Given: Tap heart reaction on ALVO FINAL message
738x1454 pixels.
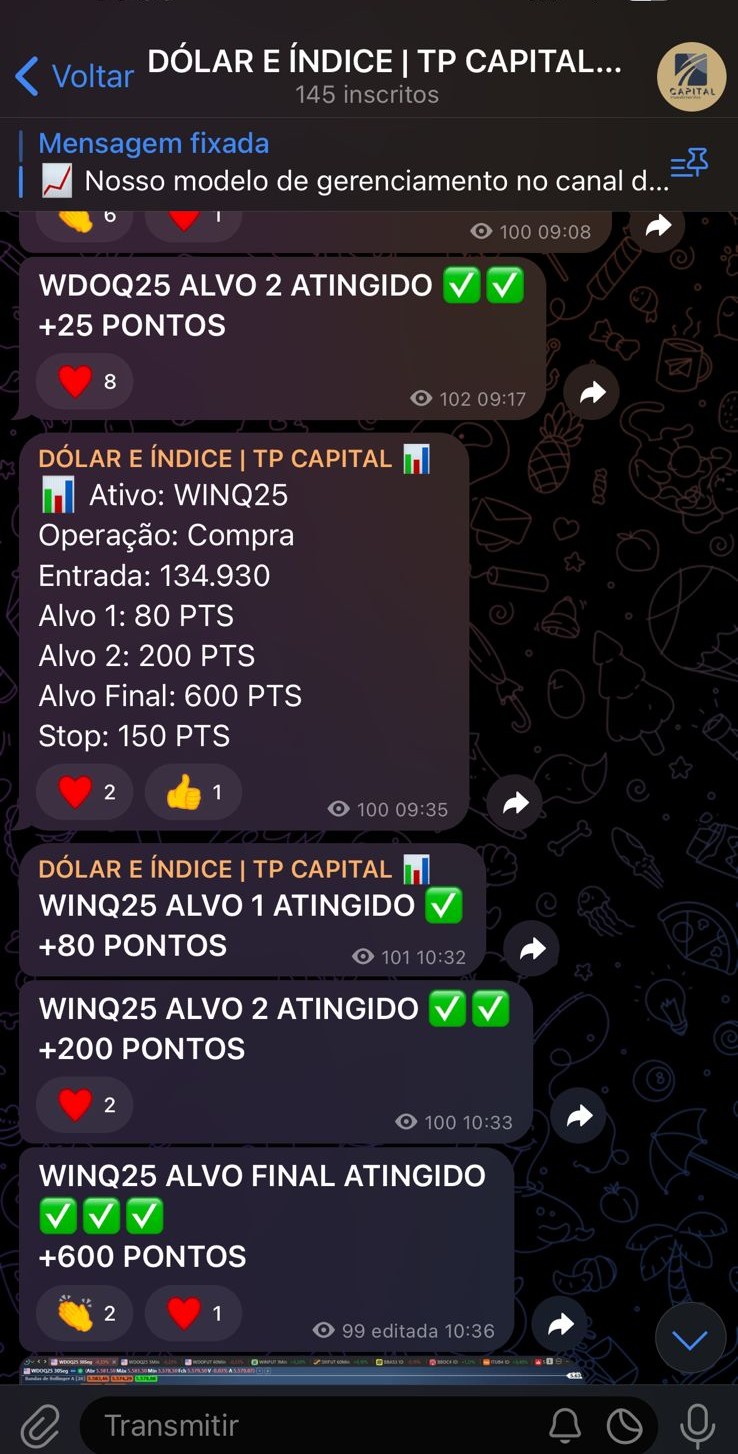Looking at the screenshot, I should click(x=193, y=1313).
